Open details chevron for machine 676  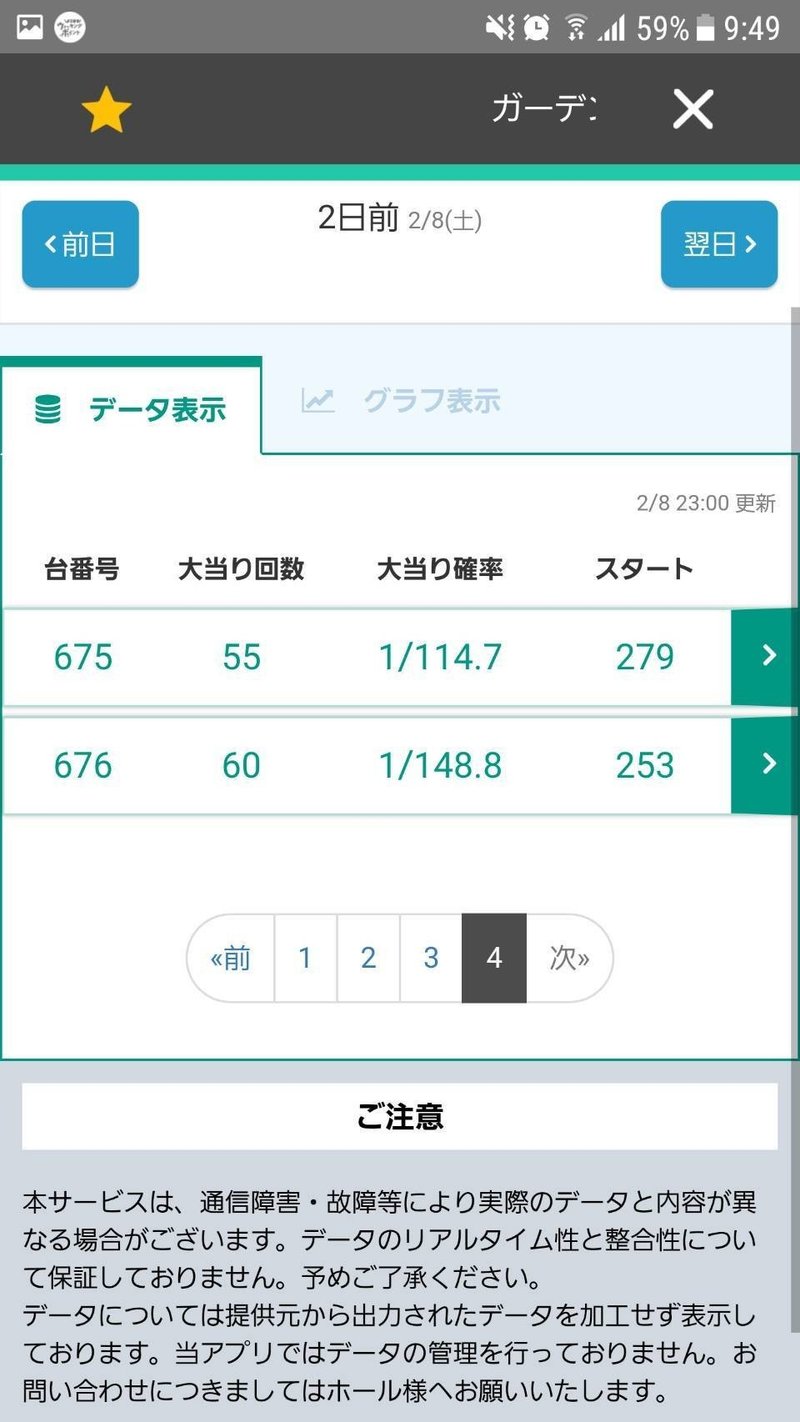pyautogui.click(x=767, y=764)
